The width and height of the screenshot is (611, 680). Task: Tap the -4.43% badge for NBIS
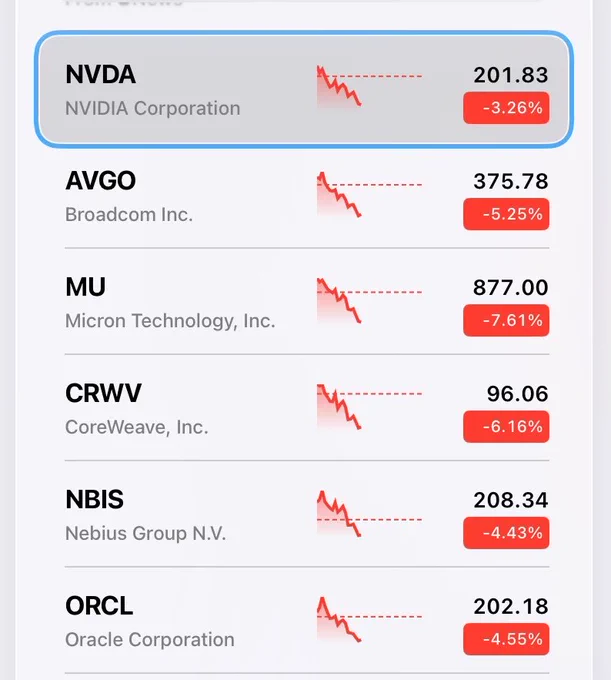[x=506, y=533]
